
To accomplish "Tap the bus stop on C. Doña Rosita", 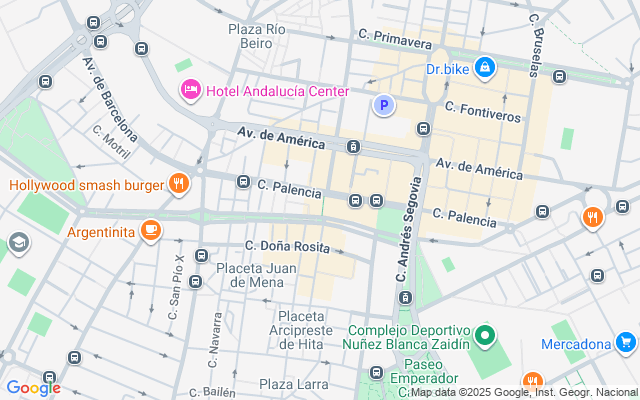I will 201,256.
